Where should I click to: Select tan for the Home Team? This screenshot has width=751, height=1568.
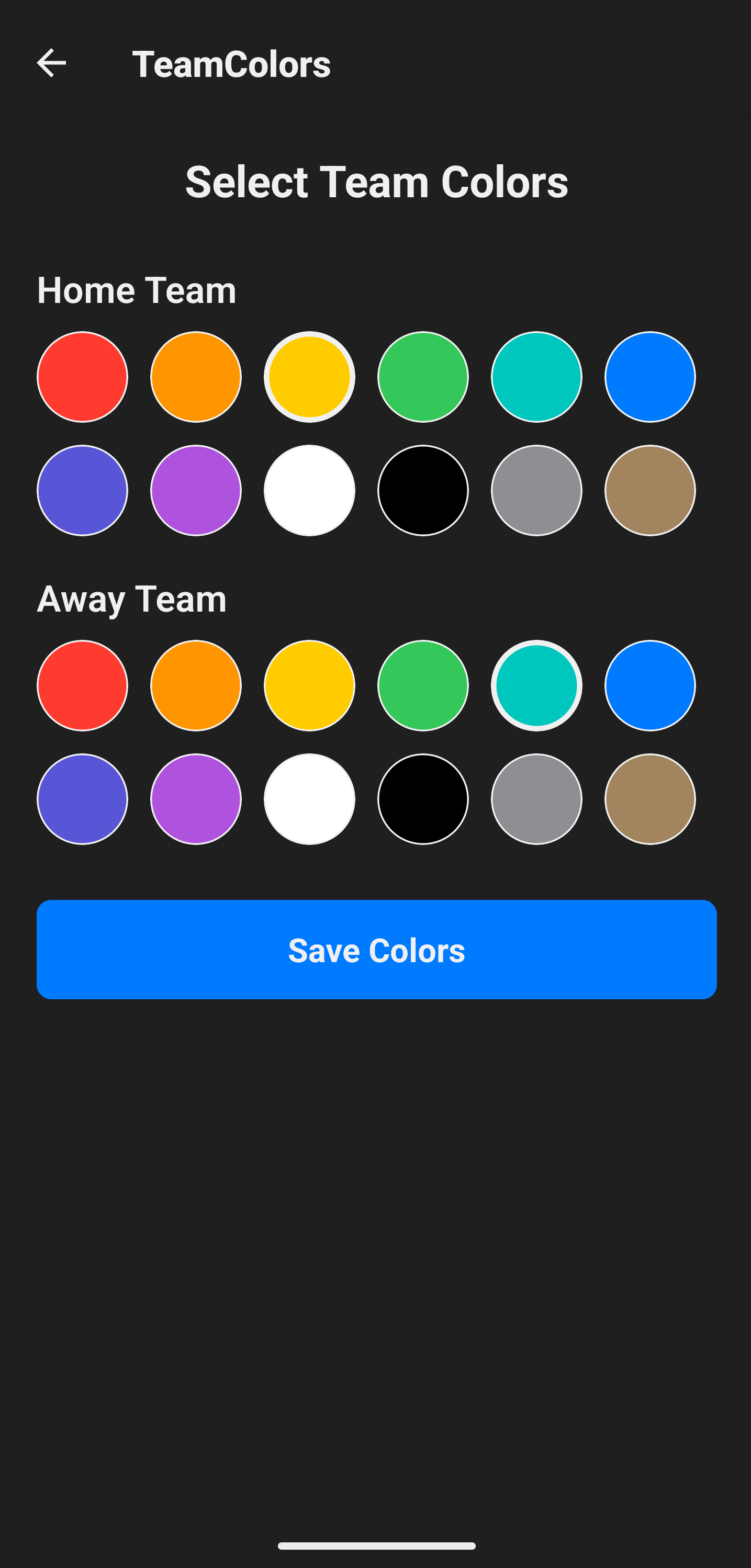[650, 491]
